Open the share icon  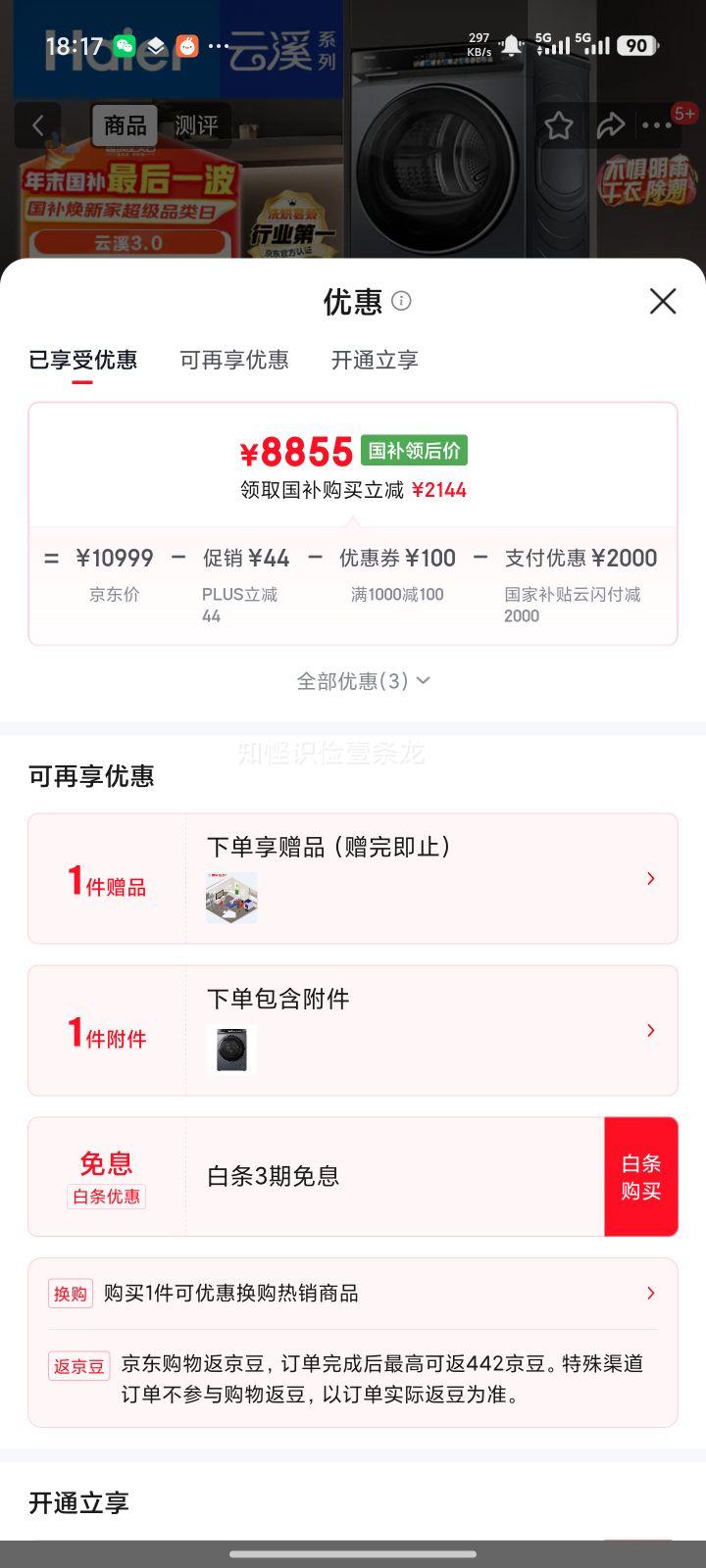(x=613, y=125)
